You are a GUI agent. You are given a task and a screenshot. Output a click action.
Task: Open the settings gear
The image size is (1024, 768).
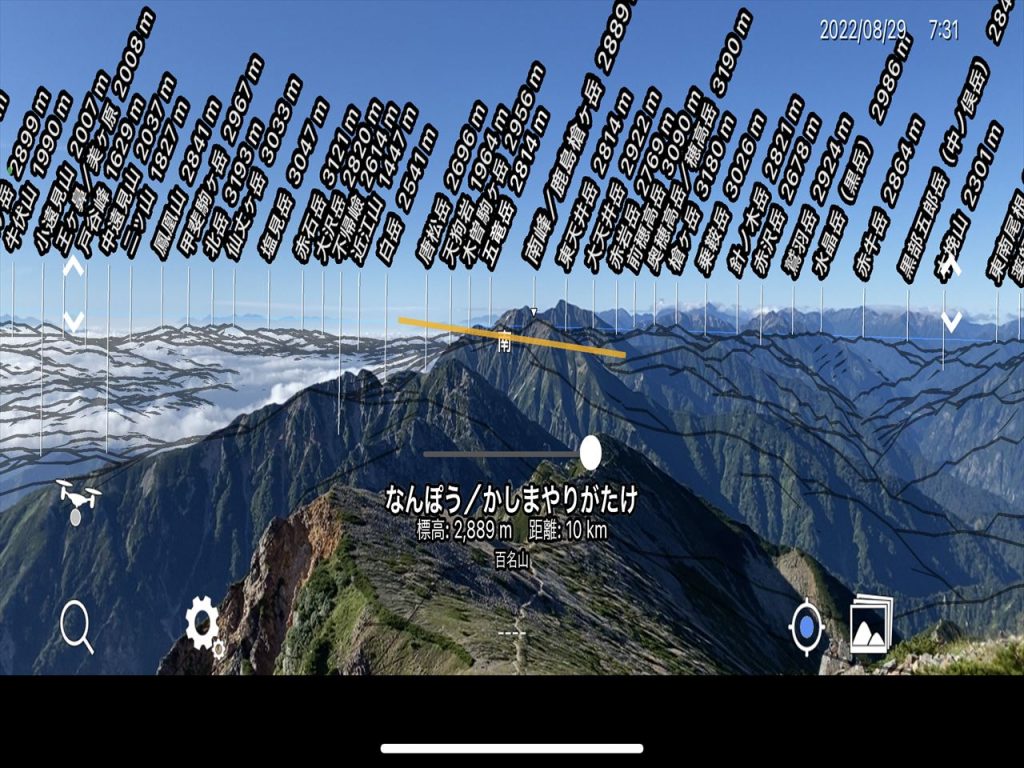(x=203, y=626)
